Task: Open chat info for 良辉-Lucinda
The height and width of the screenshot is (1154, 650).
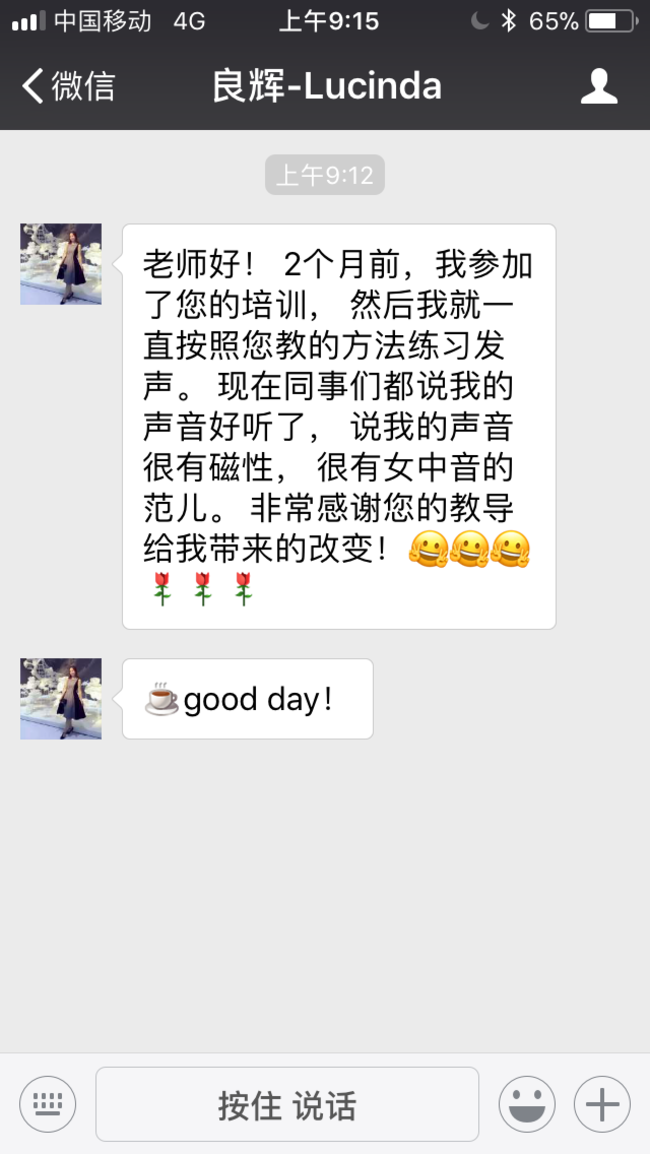Action: coord(599,86)
